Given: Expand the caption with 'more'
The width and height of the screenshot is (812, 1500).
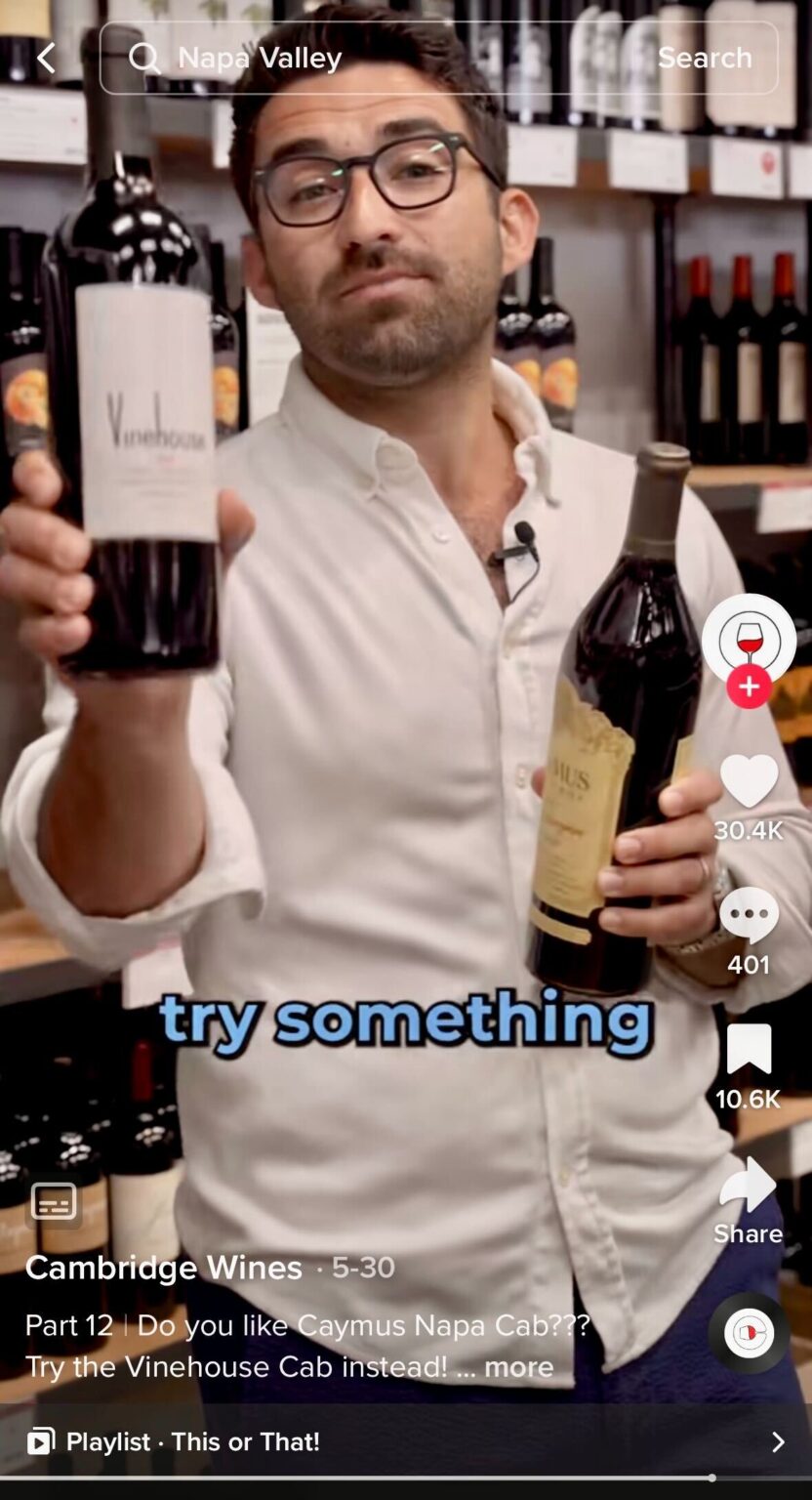Looking at the screenshot, I should (518, 1366).
